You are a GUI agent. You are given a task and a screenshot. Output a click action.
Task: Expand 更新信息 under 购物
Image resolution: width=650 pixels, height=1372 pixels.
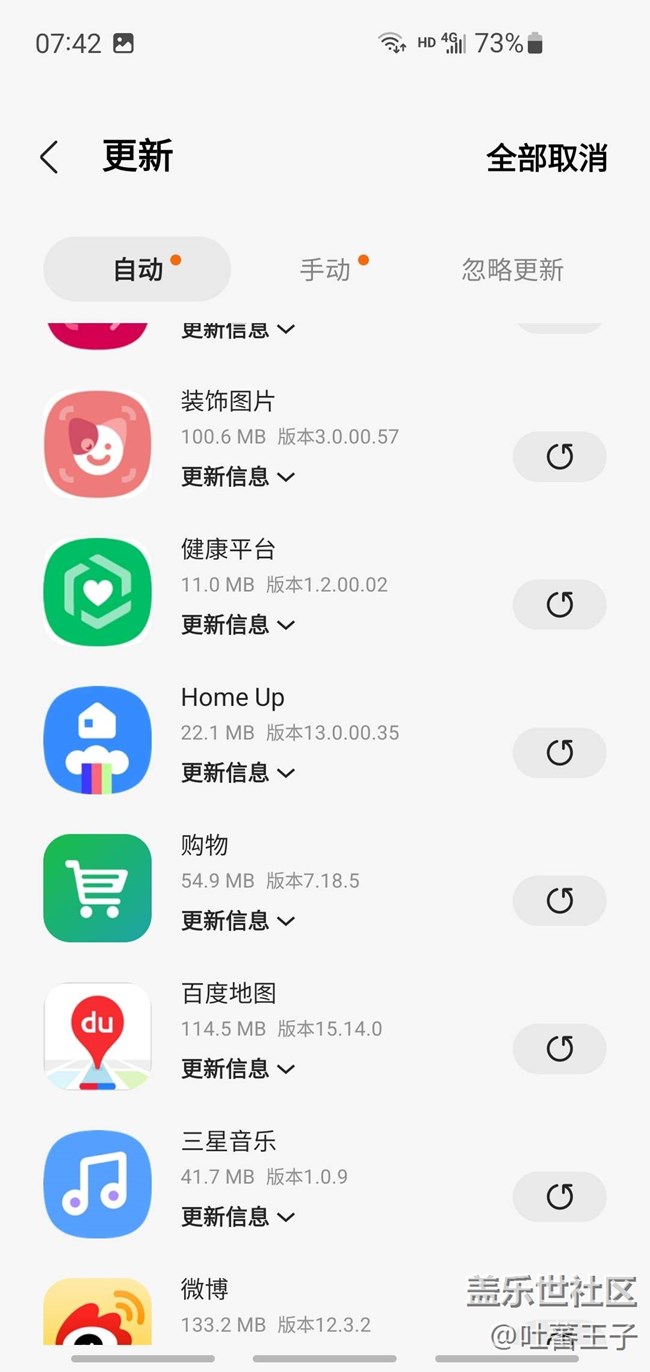coord(238,921)
